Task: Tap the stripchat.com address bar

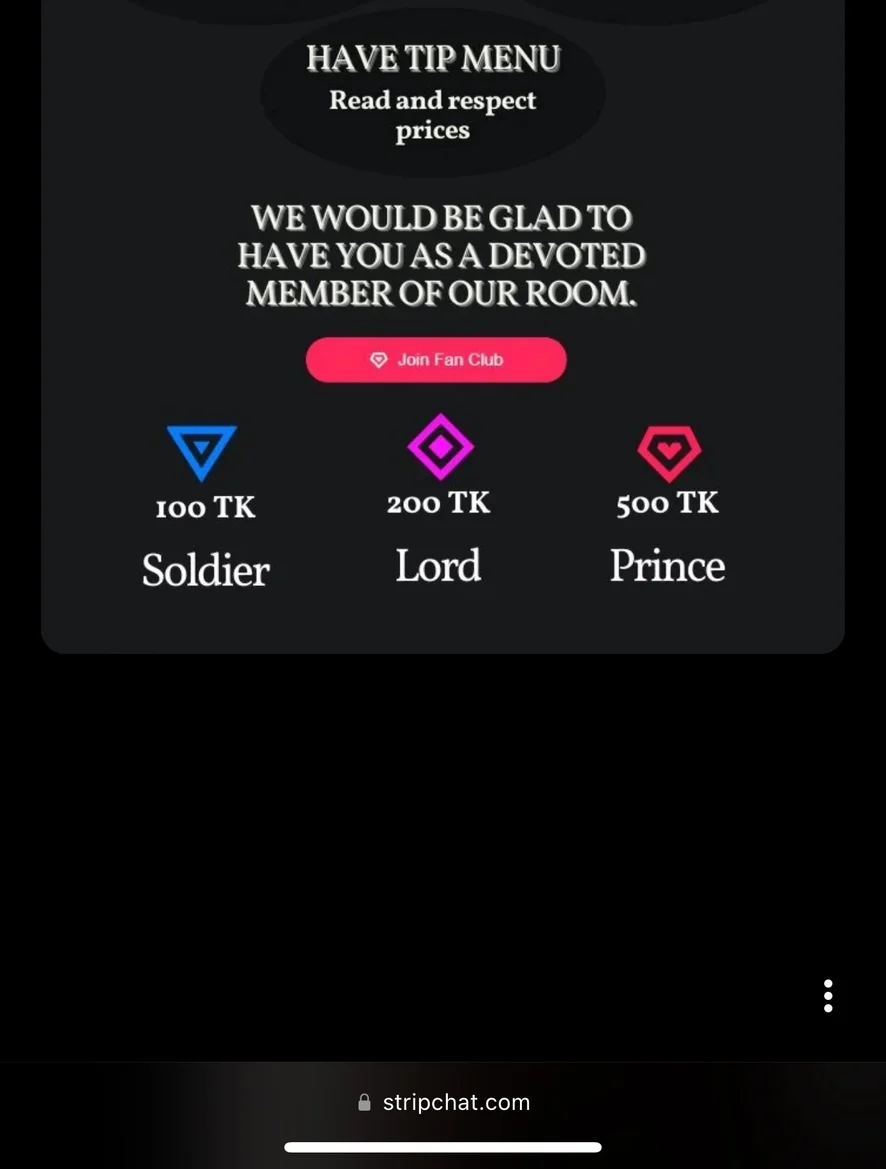Action: click(x=443, y=1102)
